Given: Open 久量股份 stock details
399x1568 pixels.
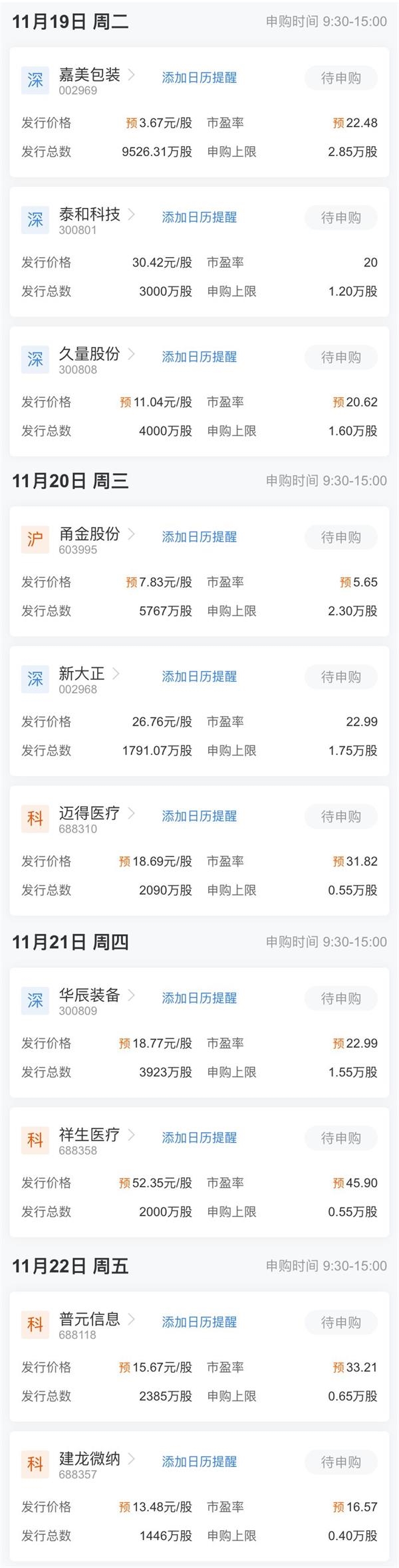Looking at the screenshot, I should click(90, 354).
